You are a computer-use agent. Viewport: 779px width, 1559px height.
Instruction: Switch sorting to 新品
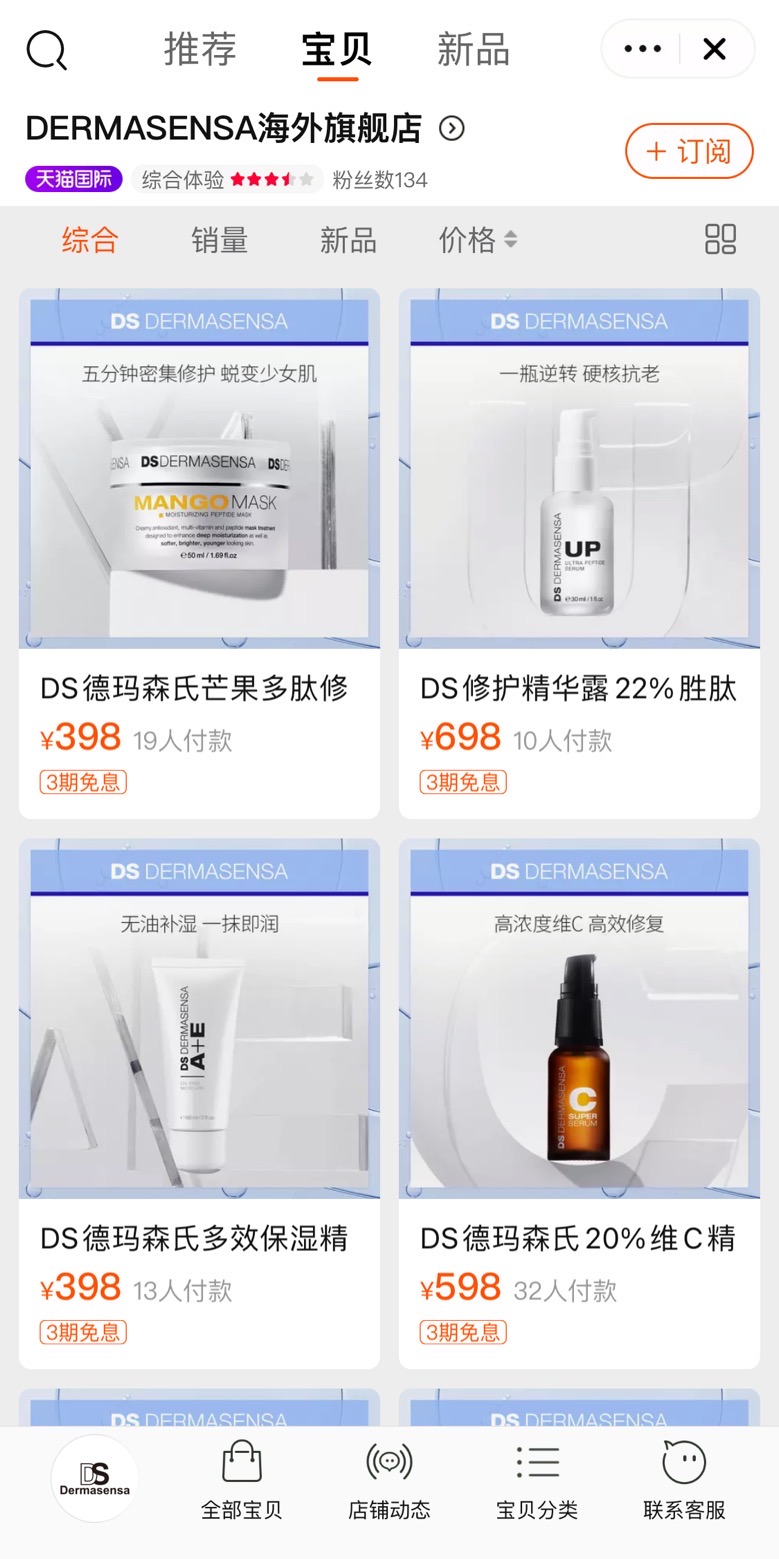[x=347, y=240]
